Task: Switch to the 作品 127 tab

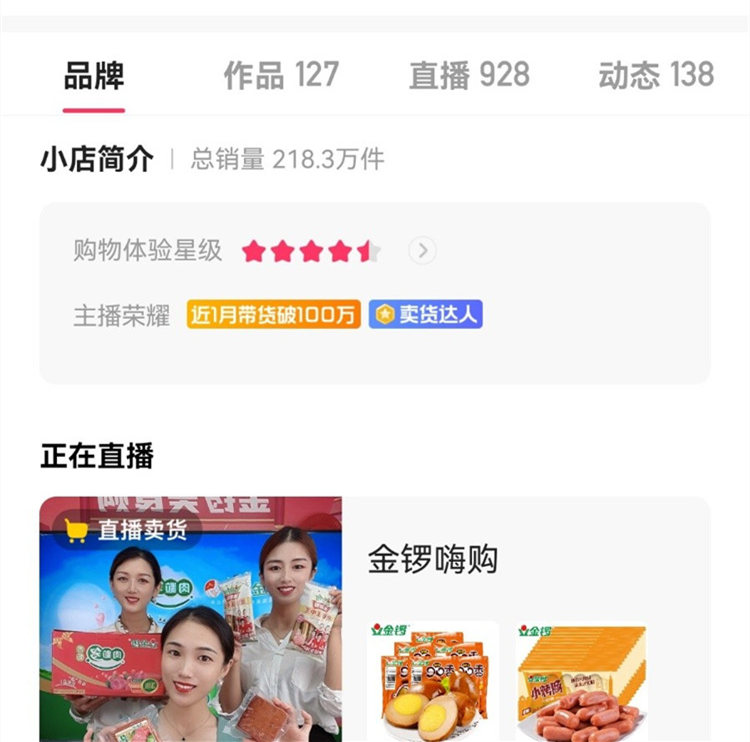Action: point(281,76)
